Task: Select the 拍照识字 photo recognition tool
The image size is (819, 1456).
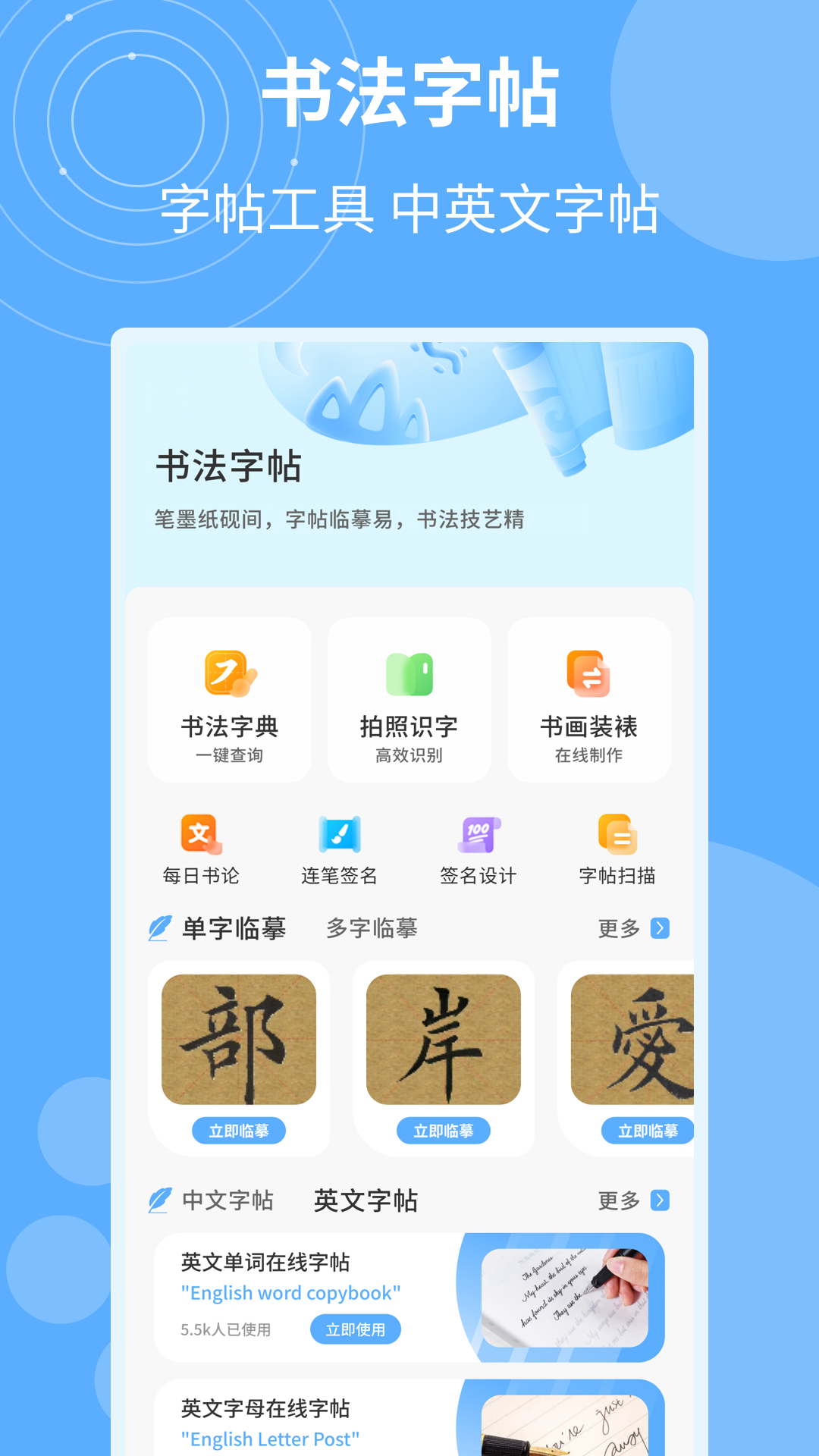Action: pos(409,699)
